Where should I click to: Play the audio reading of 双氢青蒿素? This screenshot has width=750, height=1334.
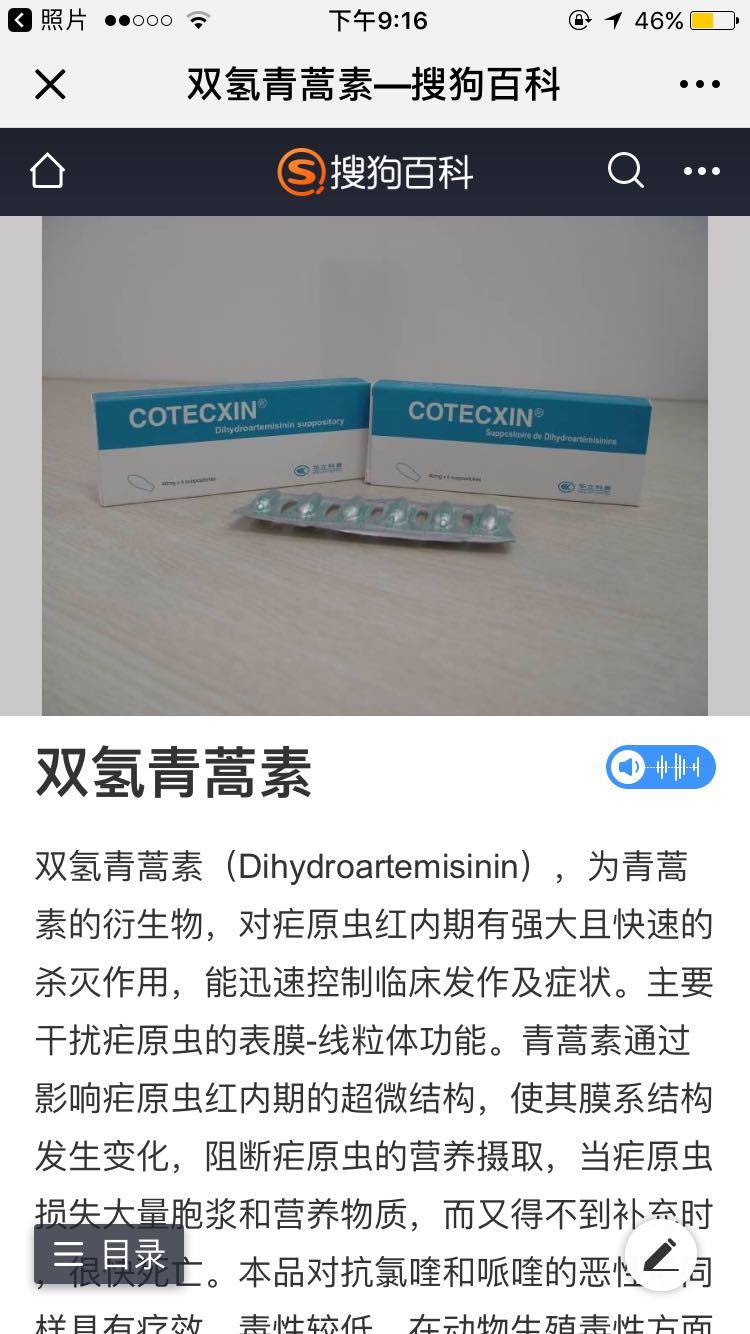click(660, 767)
